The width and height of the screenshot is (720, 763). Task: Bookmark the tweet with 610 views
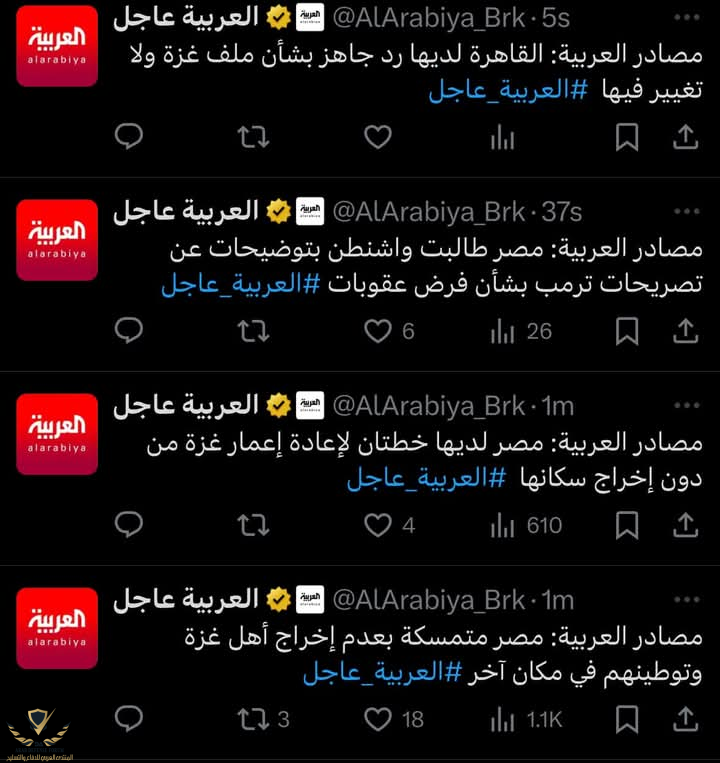tap(627, 525)
